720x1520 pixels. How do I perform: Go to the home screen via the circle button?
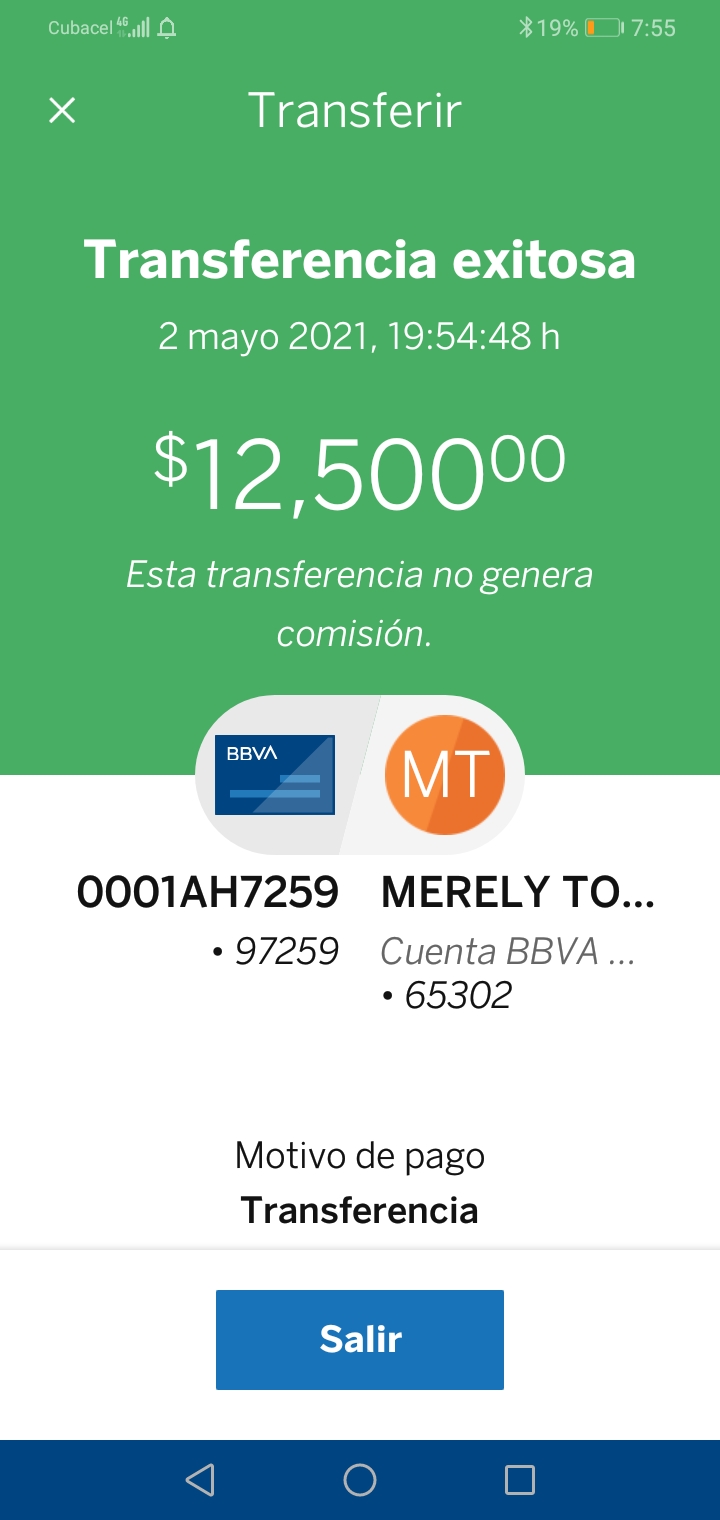[360, 1480]
